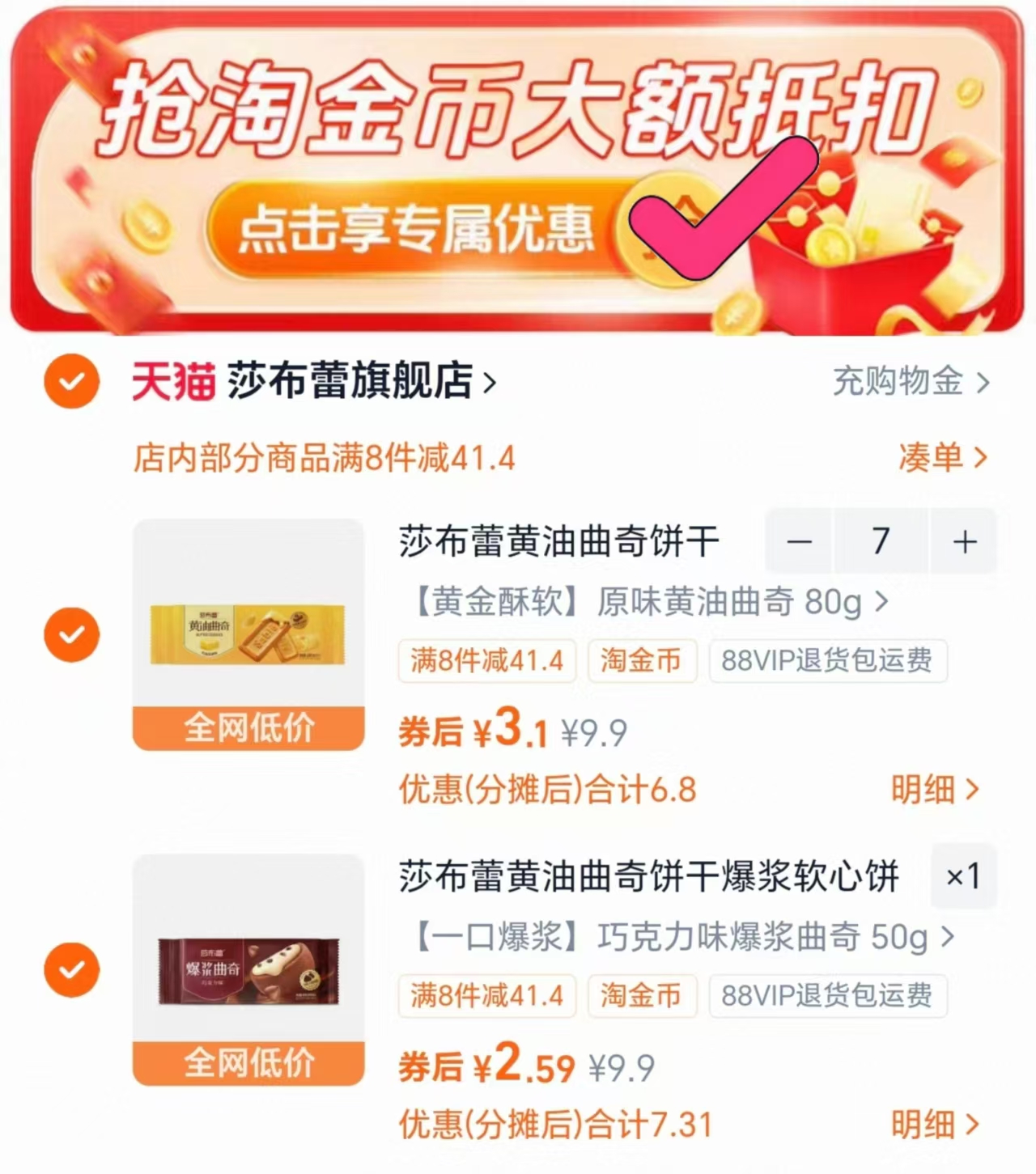Check the 爆浆软心饼 item selector
This screenshot has width=1036, height=1174.
pyautogui.click(x=71, y=968)
